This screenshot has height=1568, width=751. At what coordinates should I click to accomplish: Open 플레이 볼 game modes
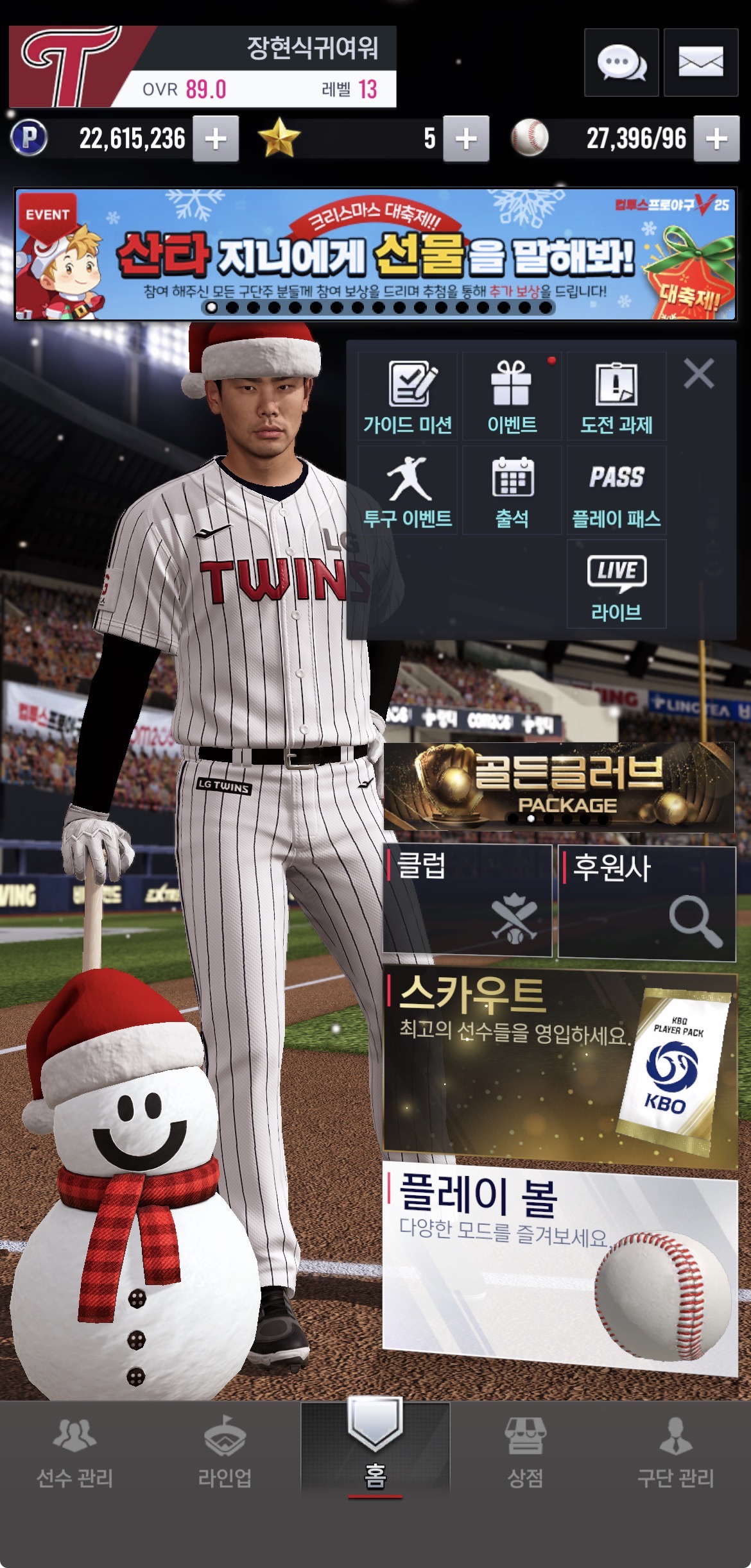(559, 1268)
